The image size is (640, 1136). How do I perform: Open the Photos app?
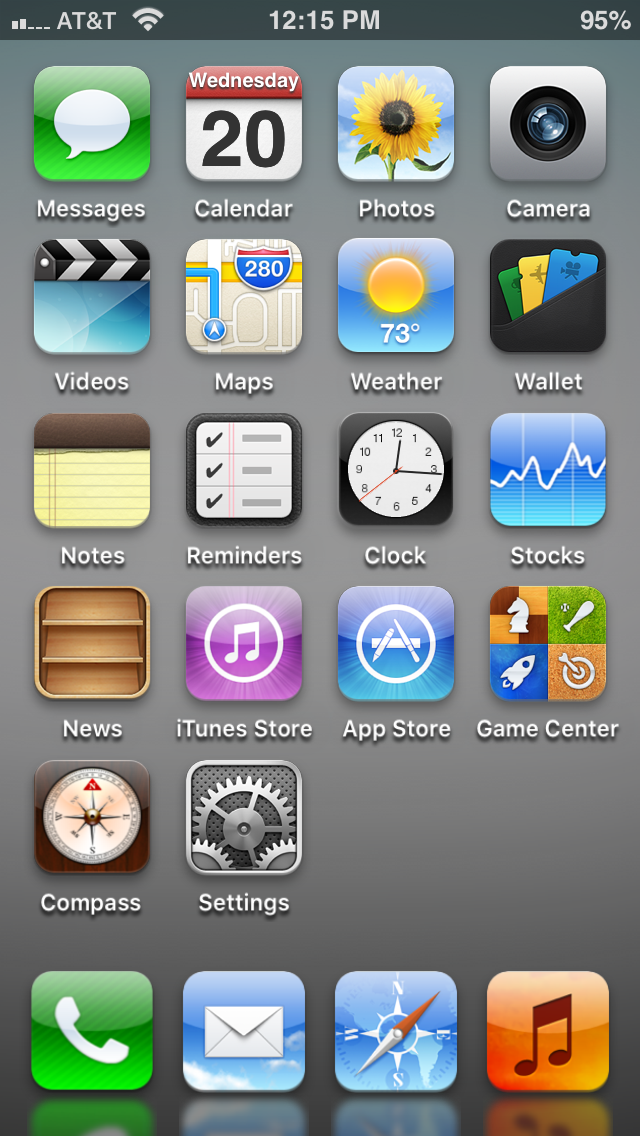pos(396,124)
